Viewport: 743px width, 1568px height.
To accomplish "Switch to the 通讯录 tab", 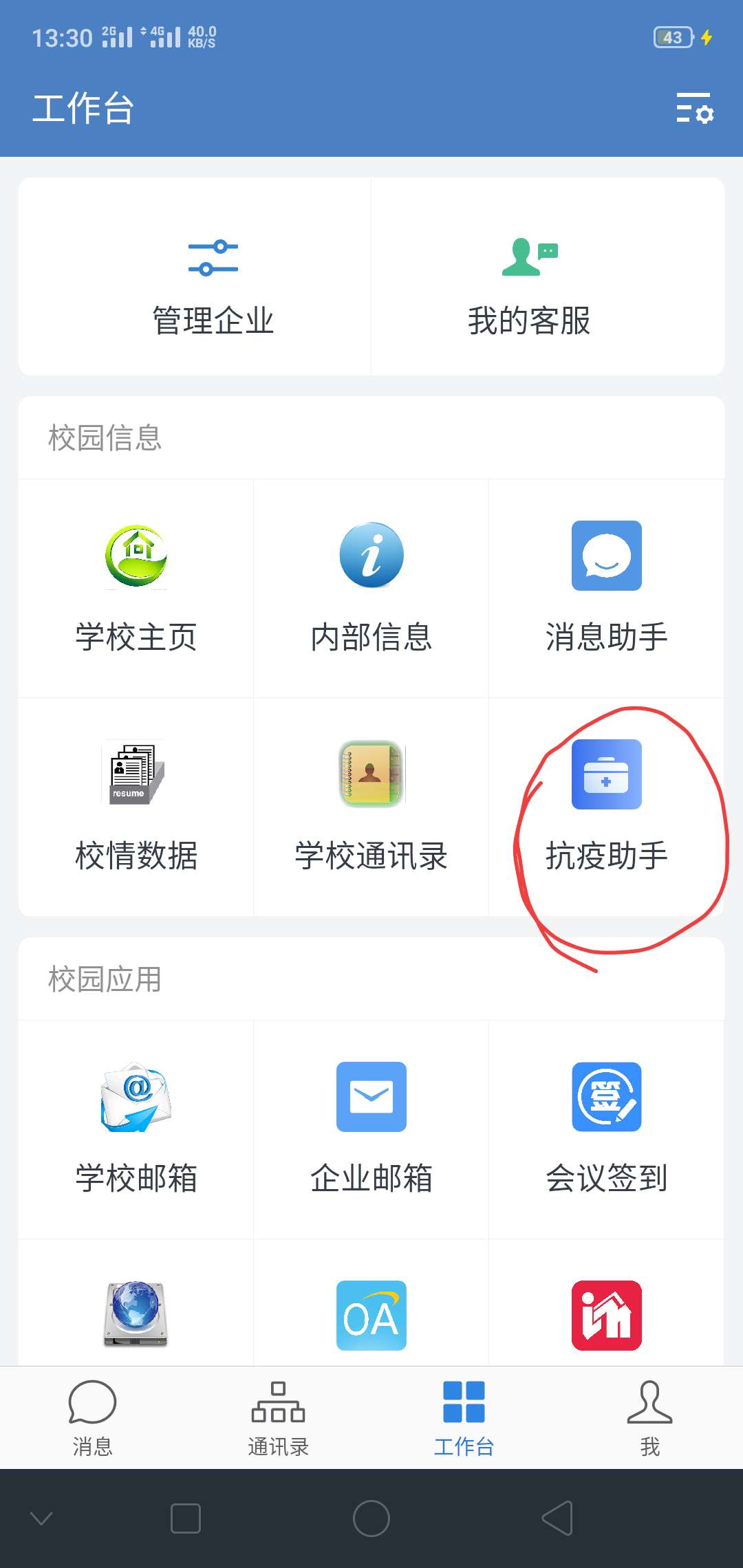I will click(278, 1418).
